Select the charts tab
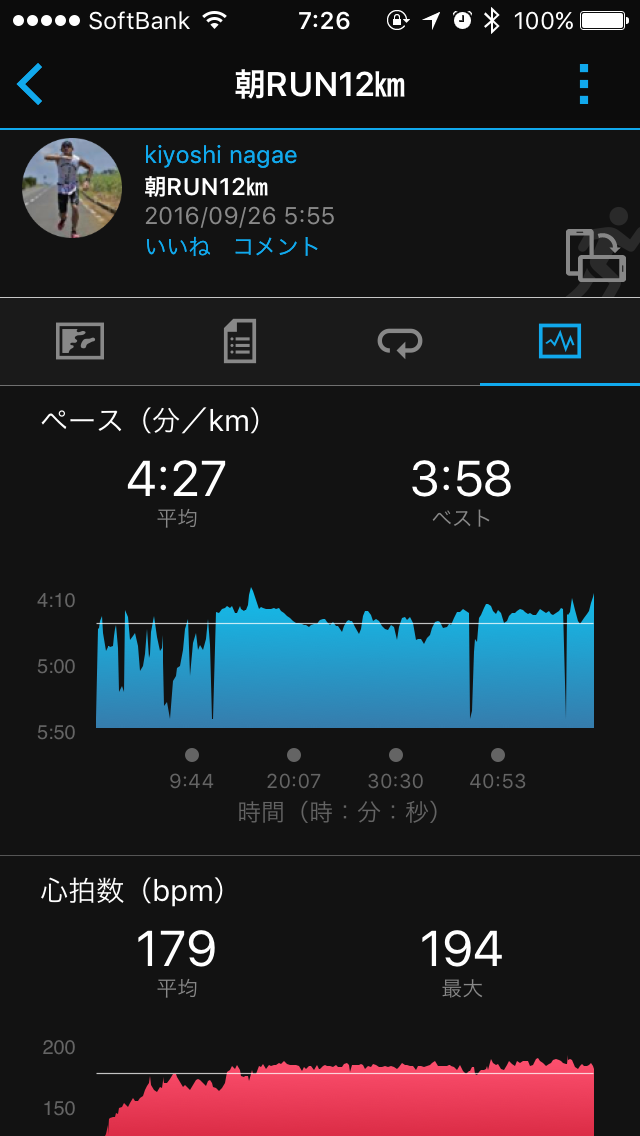 click(x=559, y=342)
